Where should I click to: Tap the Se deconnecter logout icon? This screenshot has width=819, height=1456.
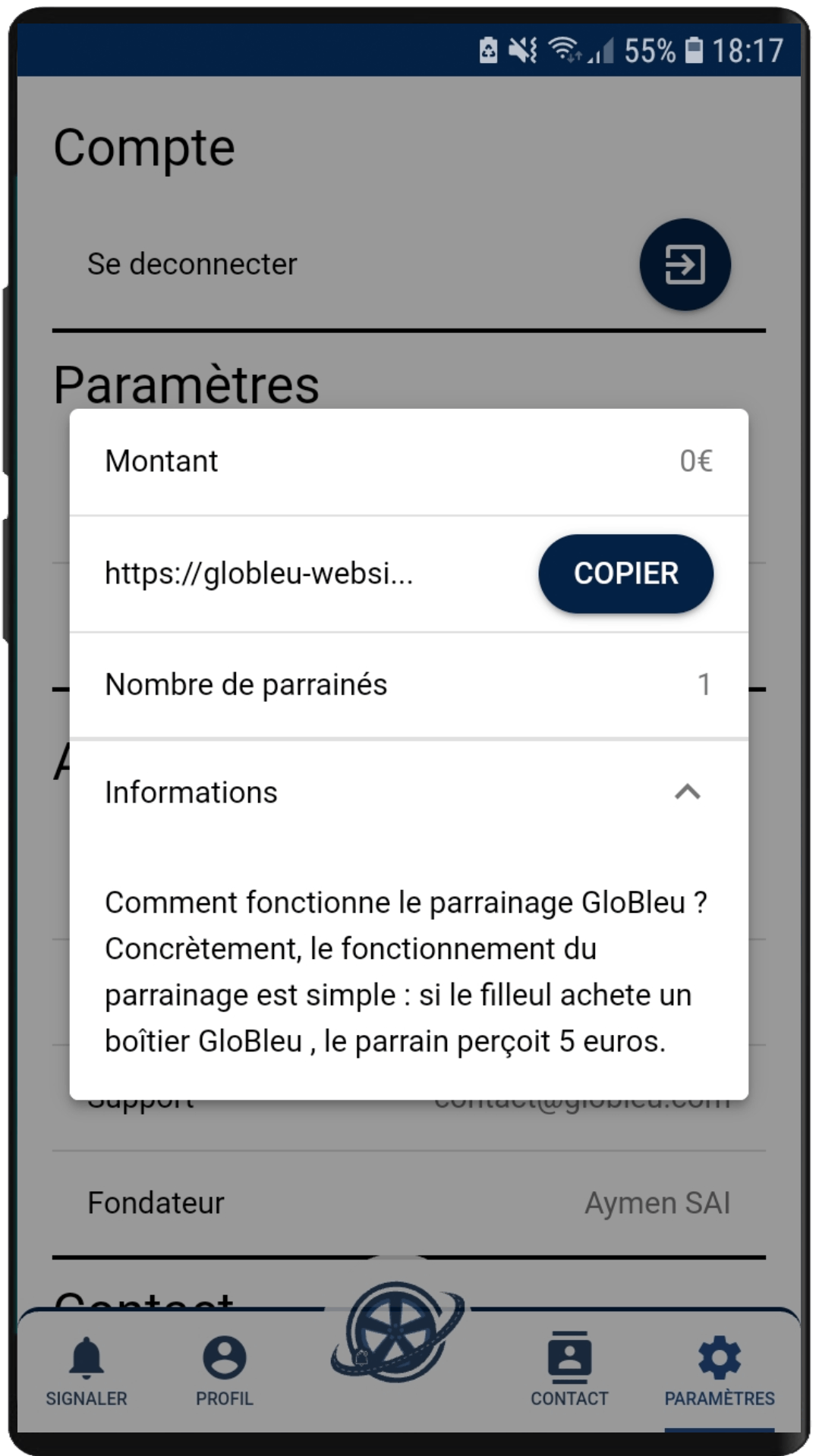pos(685,264)
